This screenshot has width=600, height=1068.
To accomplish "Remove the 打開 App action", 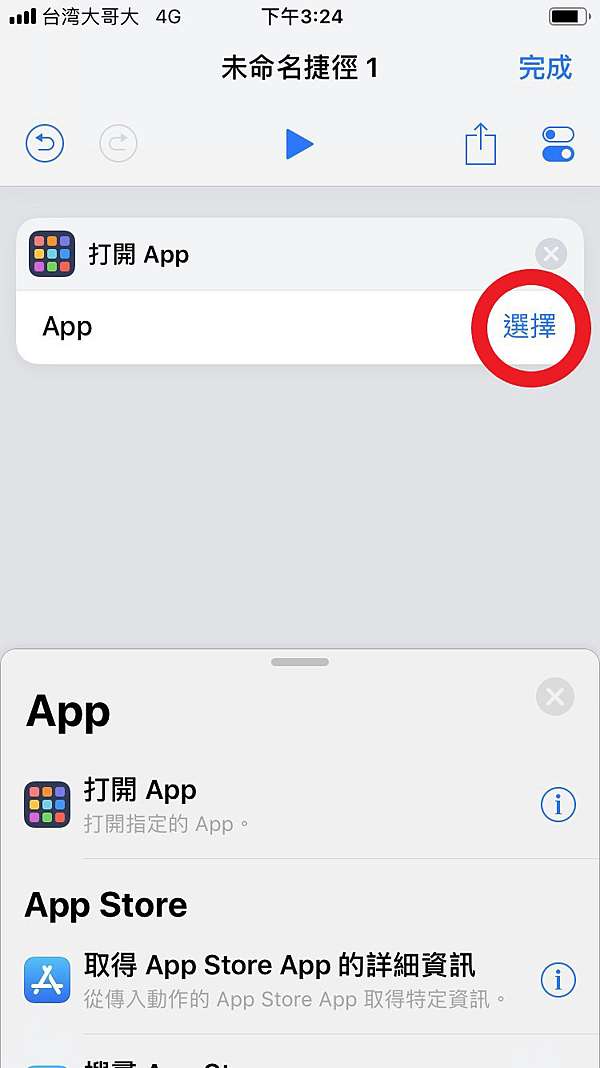I will (551, 255).
